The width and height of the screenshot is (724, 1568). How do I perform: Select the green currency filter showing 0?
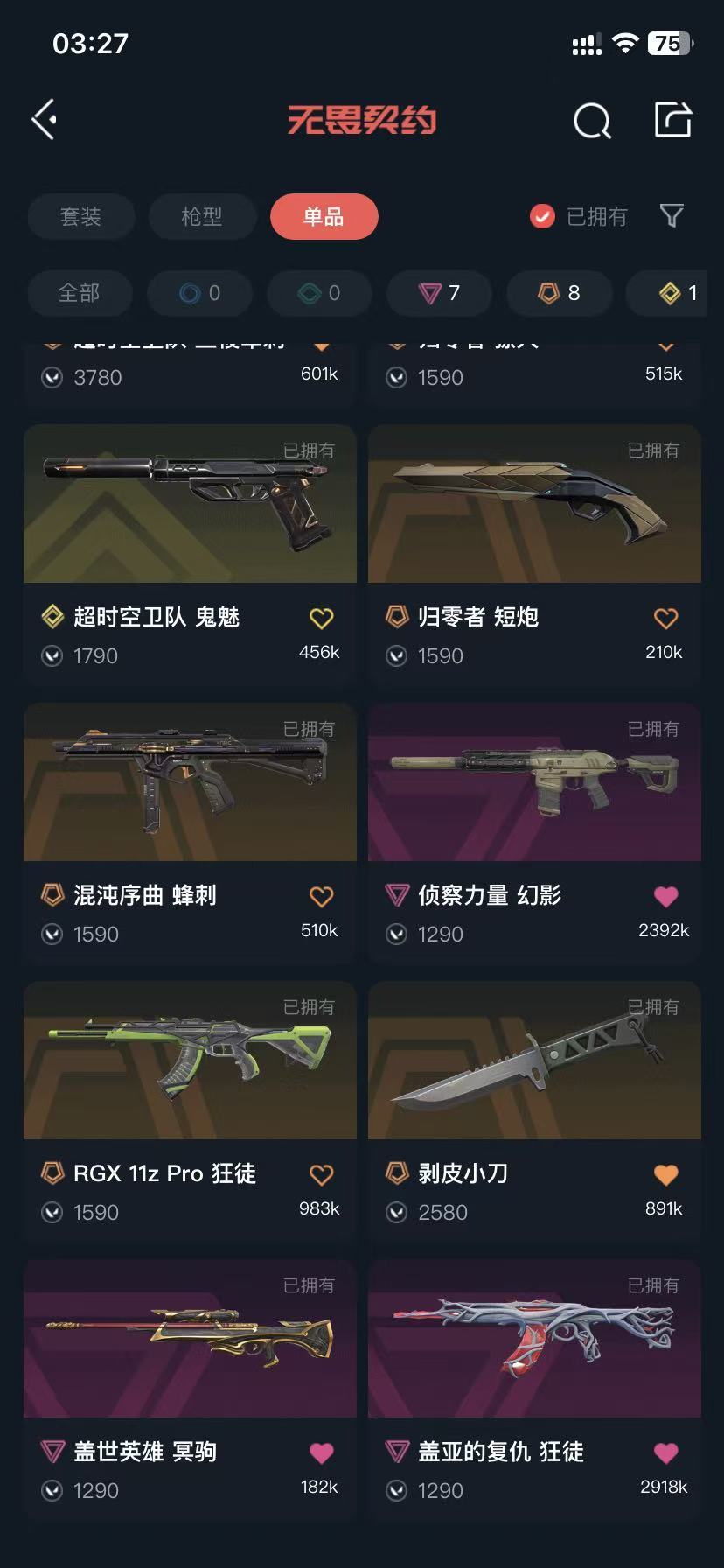click(320, 294)
